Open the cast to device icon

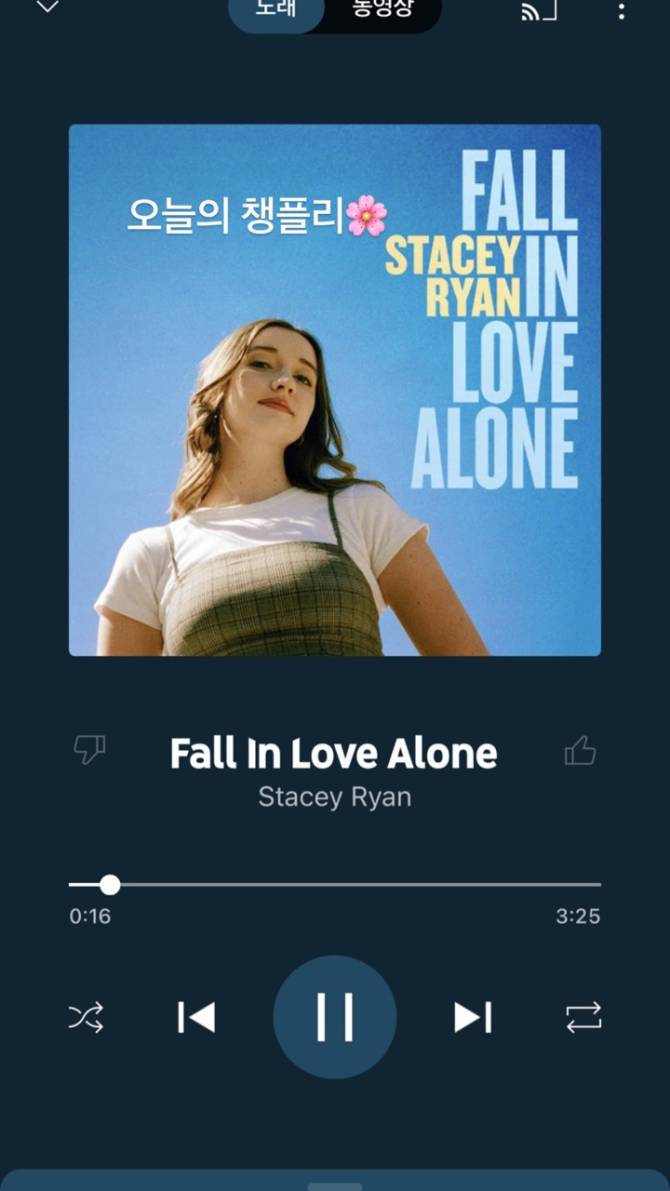(538, 11)
